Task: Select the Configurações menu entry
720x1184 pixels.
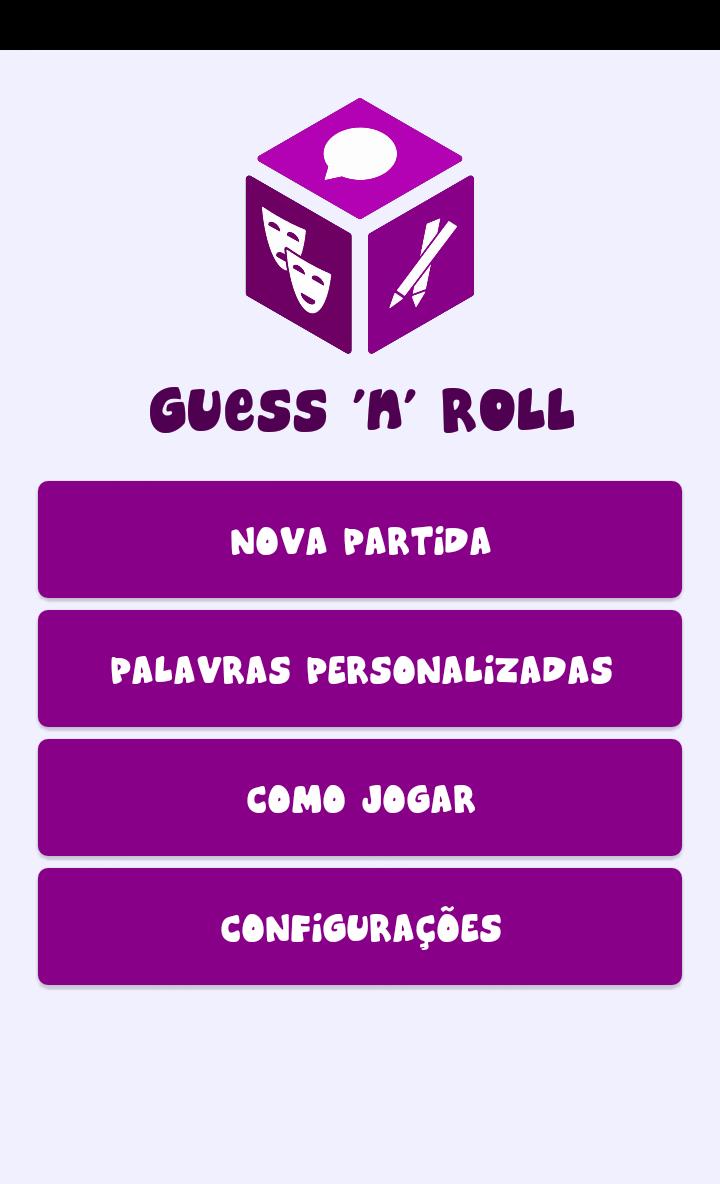Action: [358, 926]
